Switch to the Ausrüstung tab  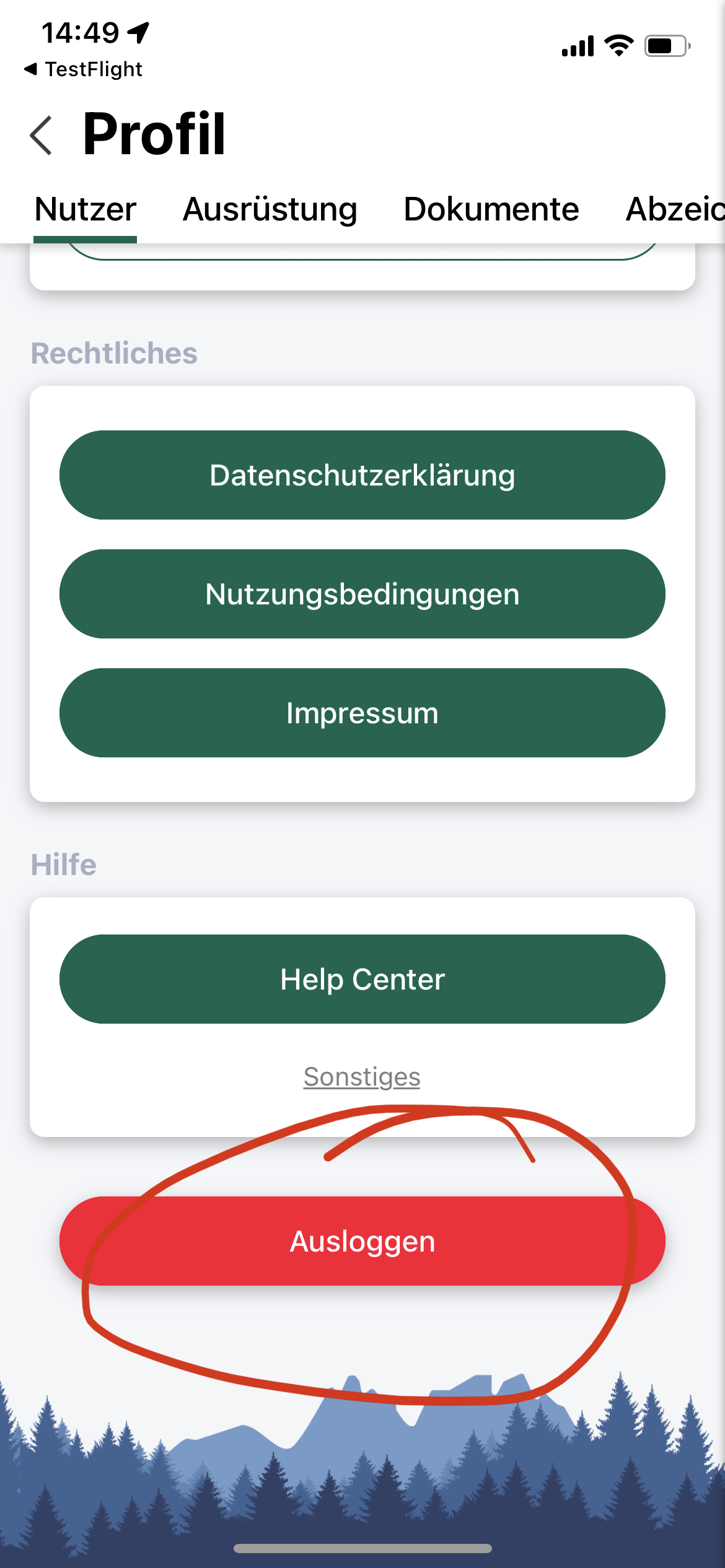pyautogui.click(x=270, y=209)
